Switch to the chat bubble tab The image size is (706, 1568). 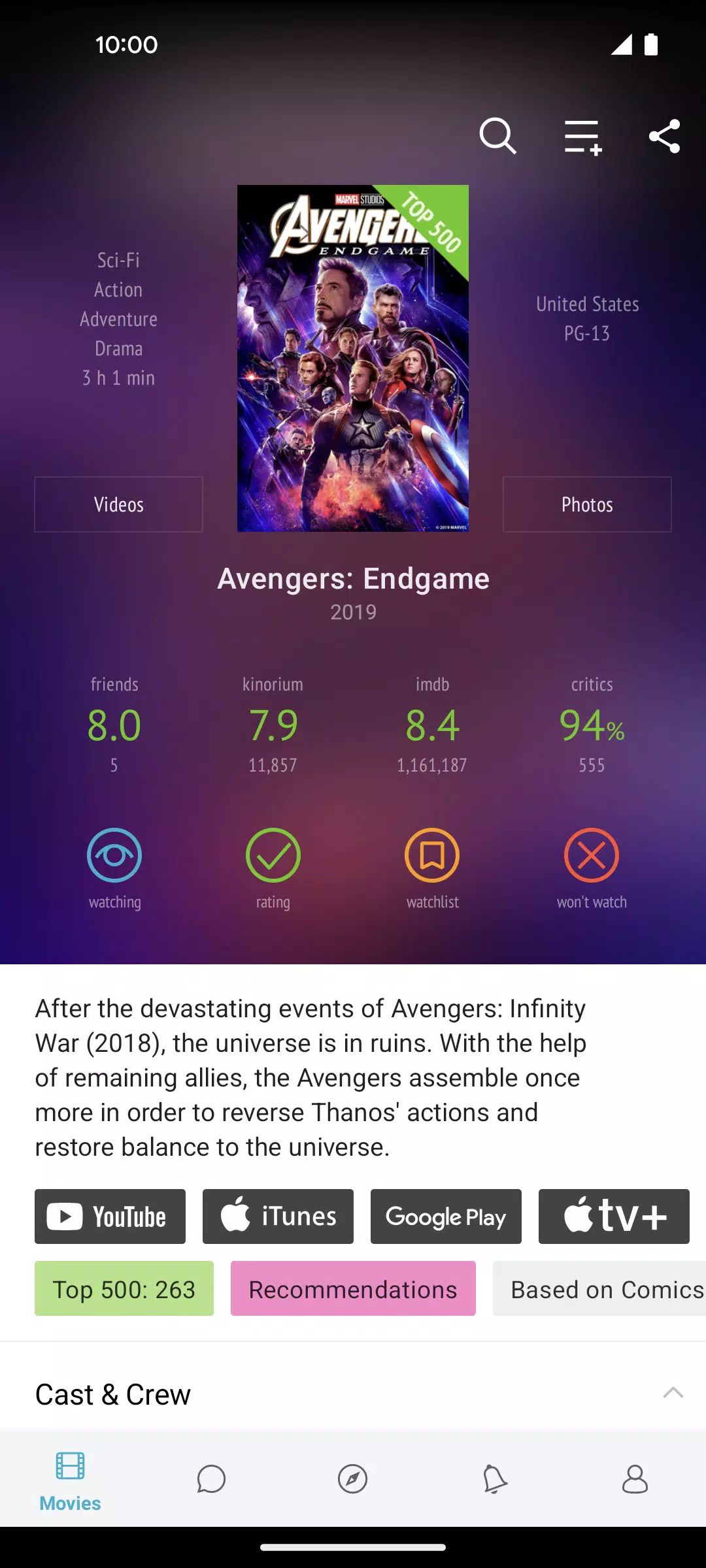(x=211, y=1479)
